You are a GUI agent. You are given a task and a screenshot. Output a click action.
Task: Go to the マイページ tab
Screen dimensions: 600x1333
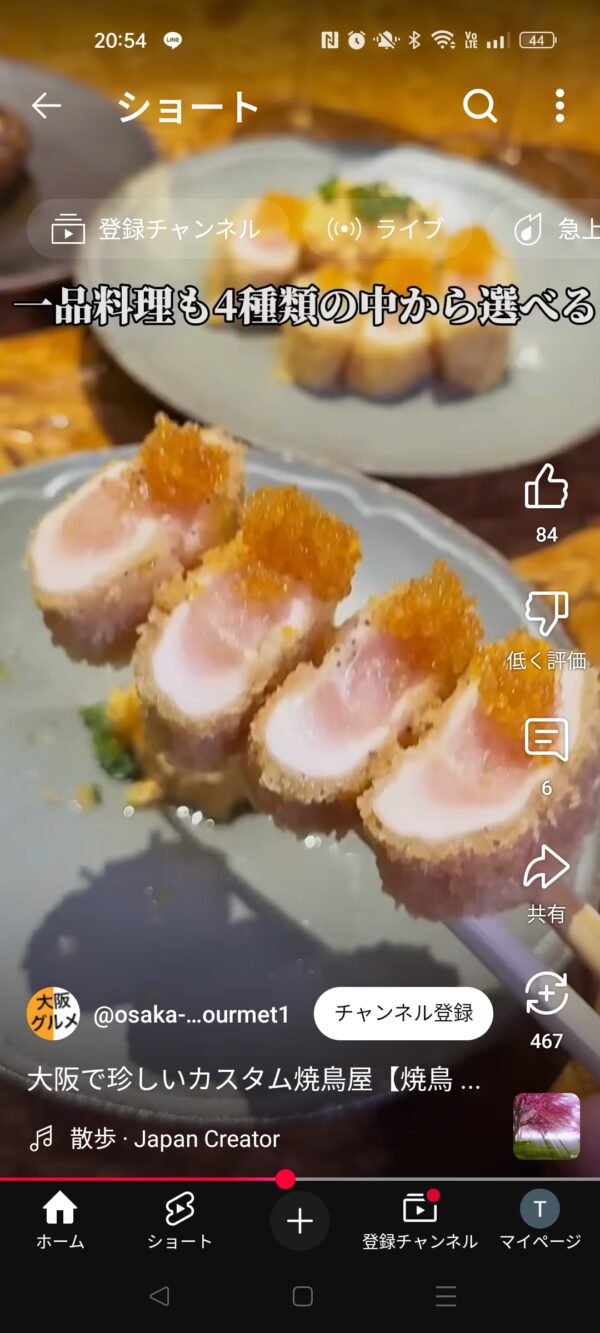[540, 1221]
